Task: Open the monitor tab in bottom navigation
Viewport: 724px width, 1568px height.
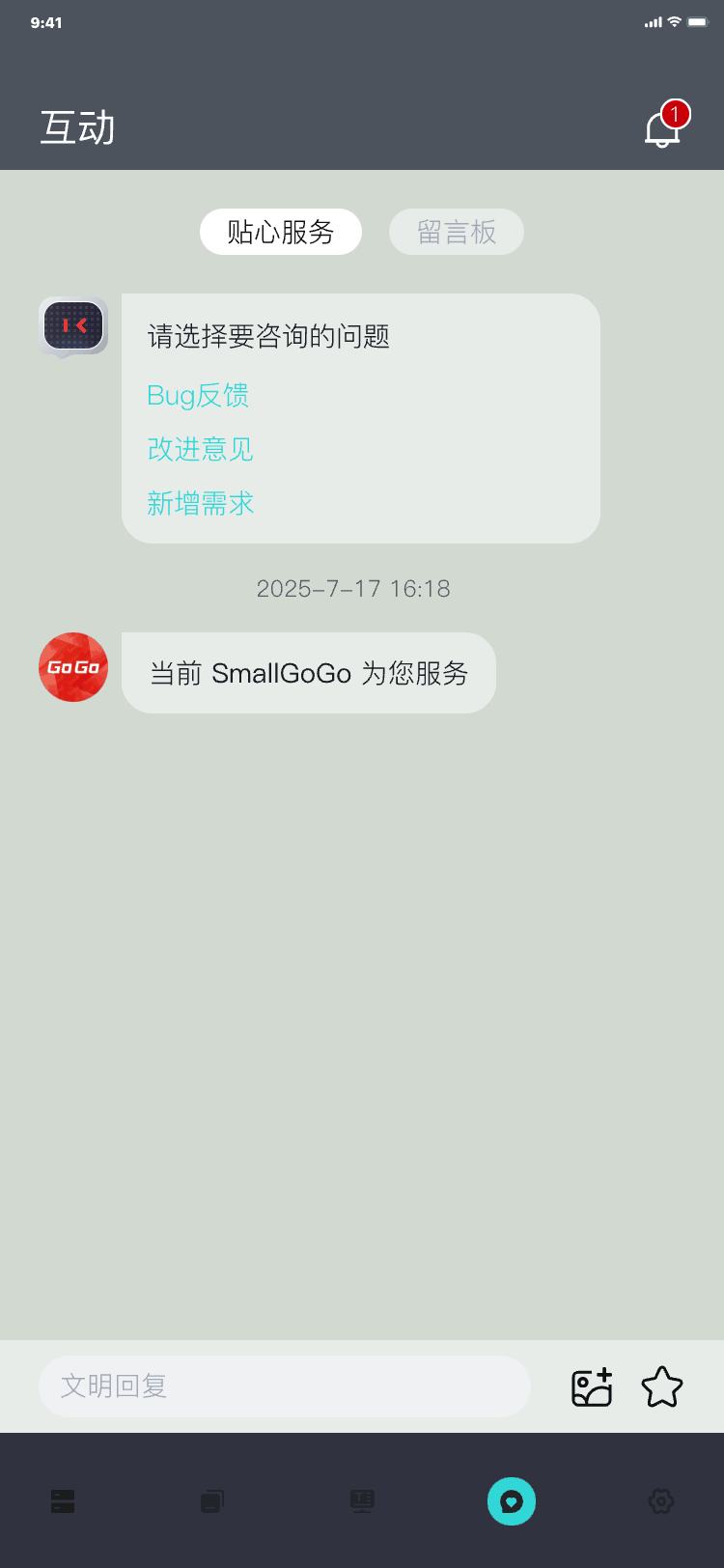Action: (x=362, y=1501)
